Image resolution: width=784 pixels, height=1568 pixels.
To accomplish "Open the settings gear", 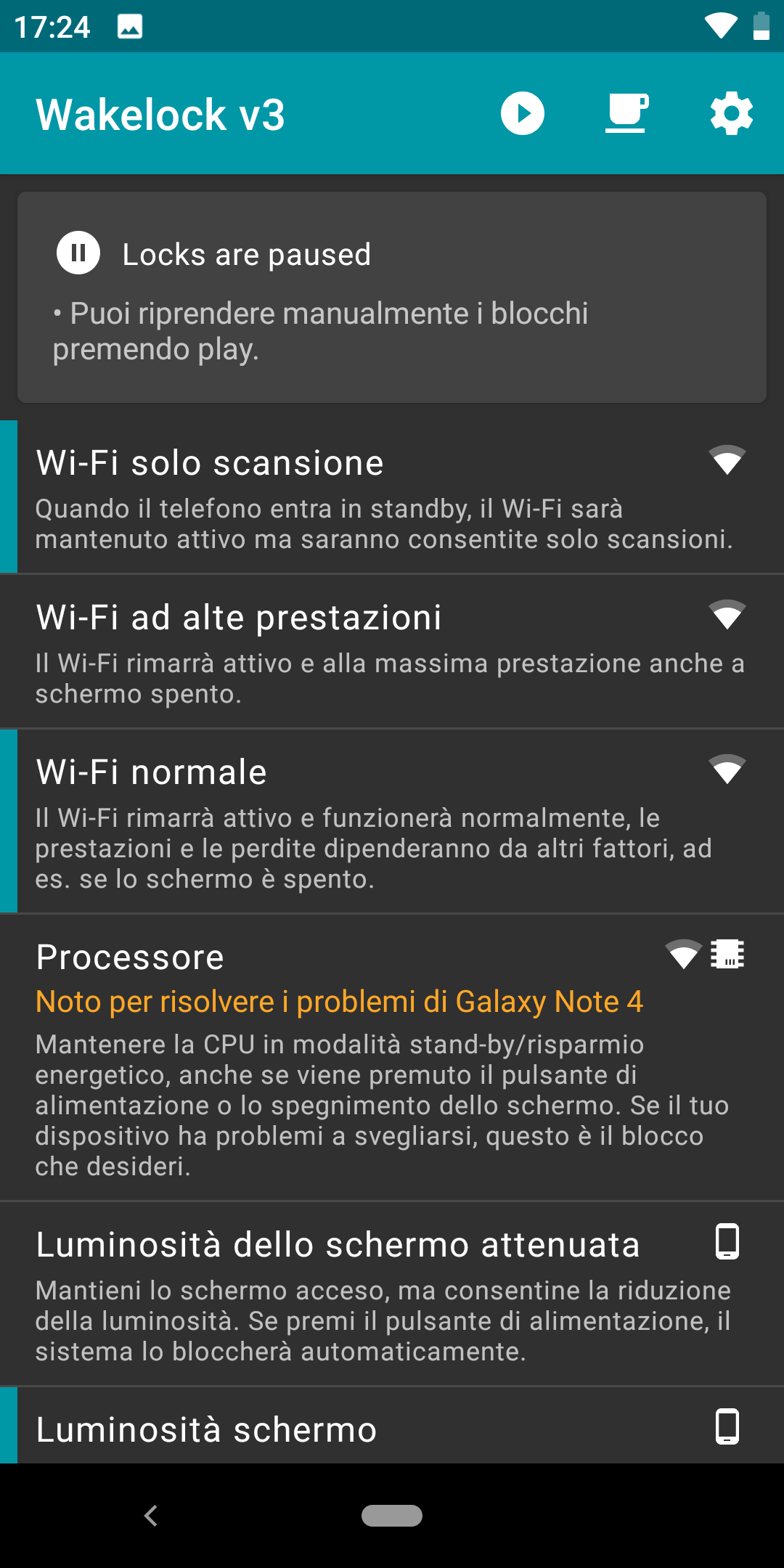I will (731, 113).
